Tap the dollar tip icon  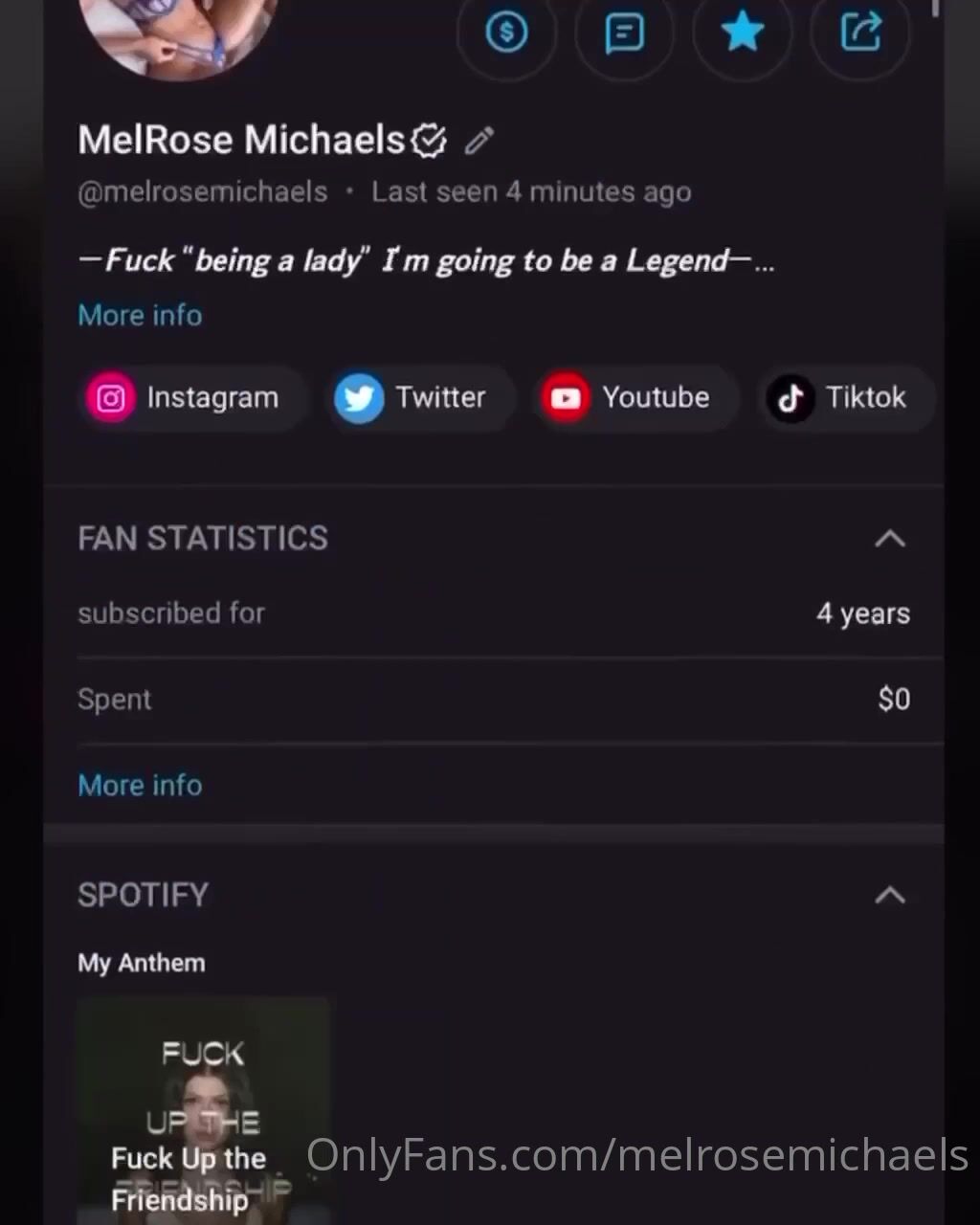pyautogui.click(x=506, y=33)
